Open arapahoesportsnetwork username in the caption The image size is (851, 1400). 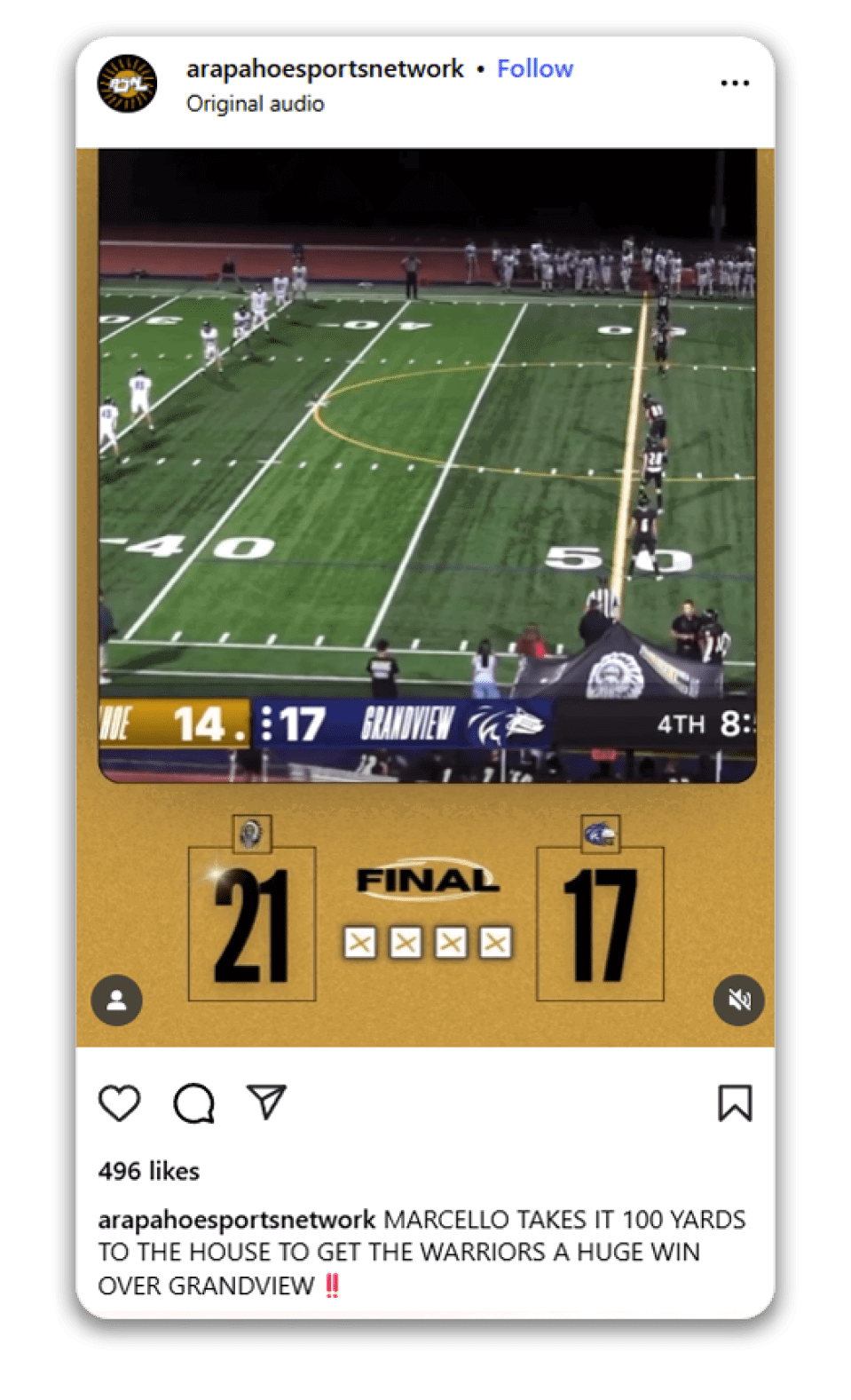tap(237, 1220)
